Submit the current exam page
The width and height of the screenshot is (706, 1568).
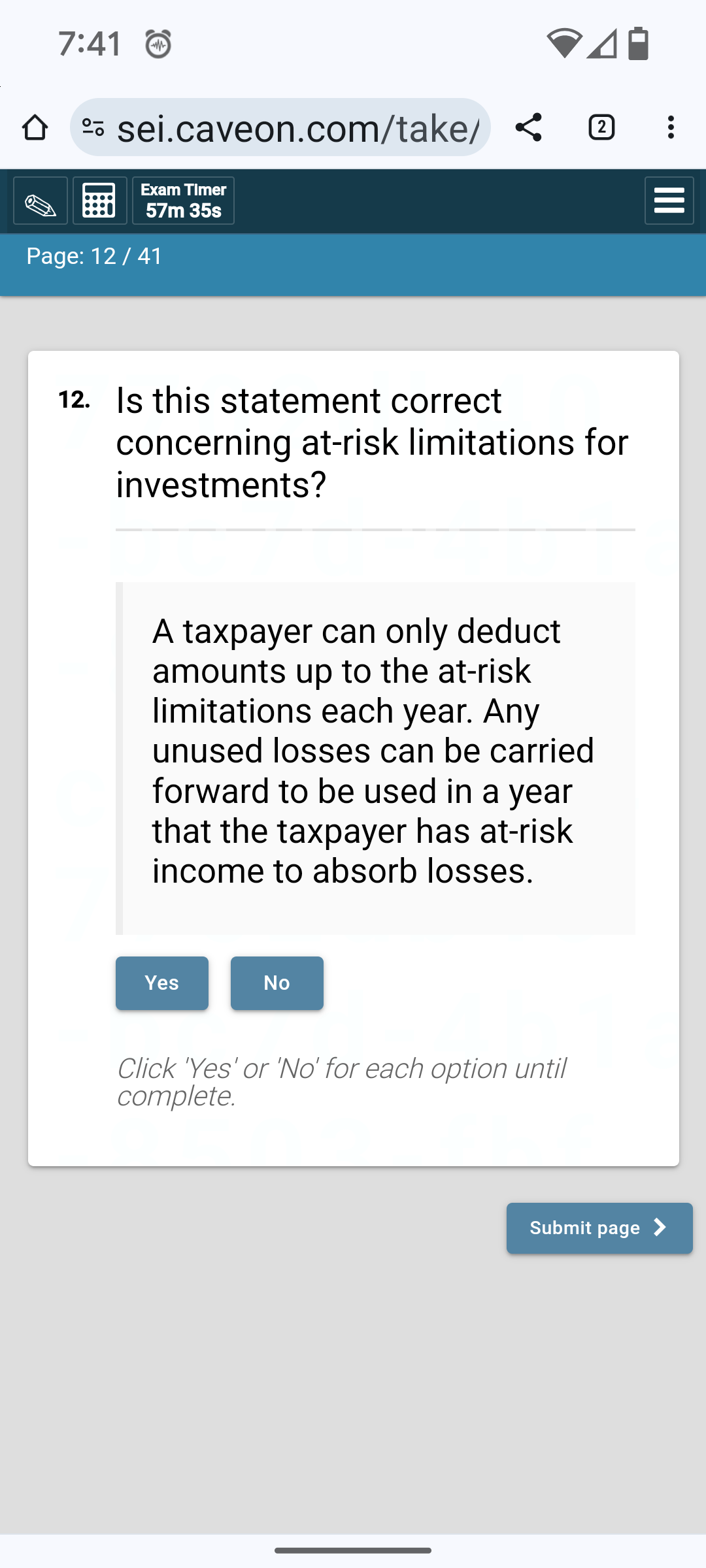tap(599, 1228)
